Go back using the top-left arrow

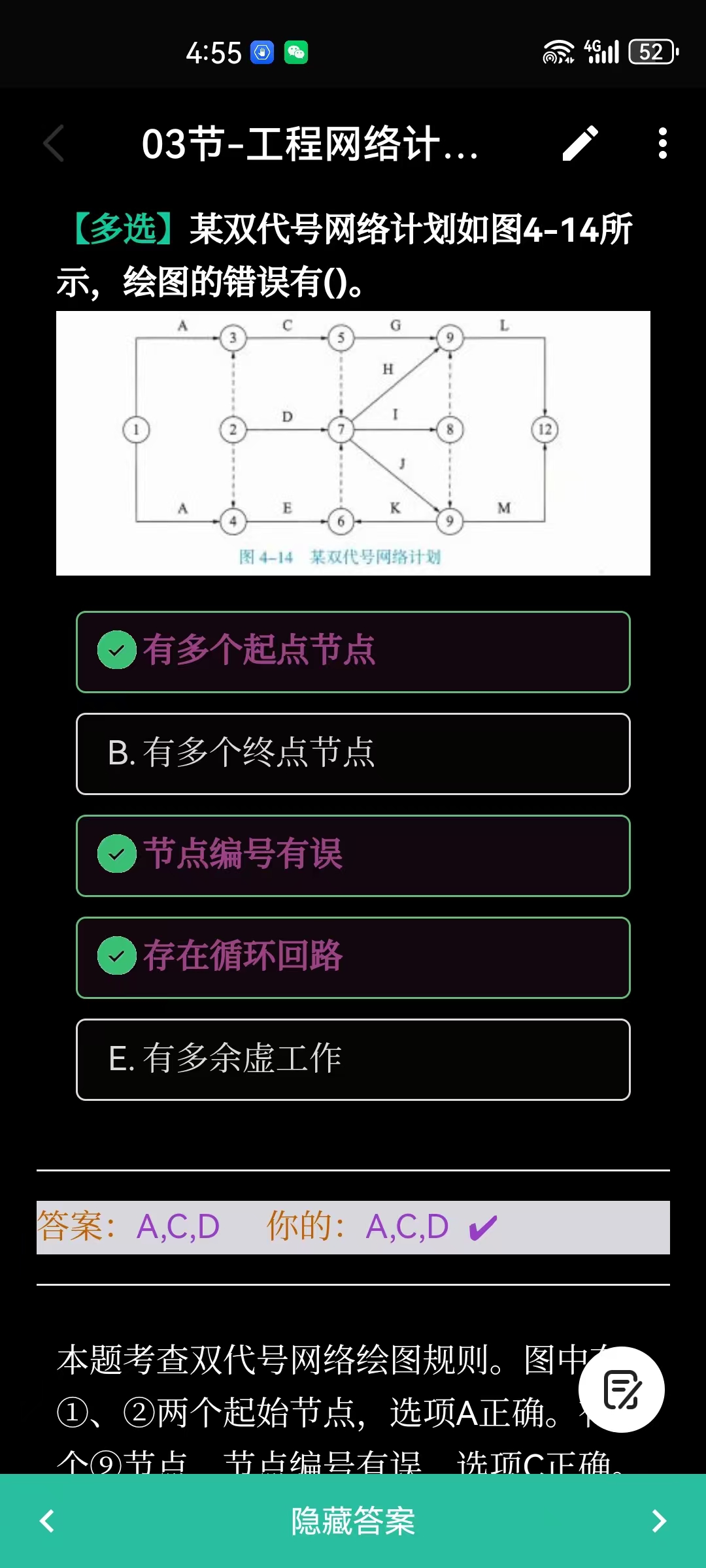[54, 143]
